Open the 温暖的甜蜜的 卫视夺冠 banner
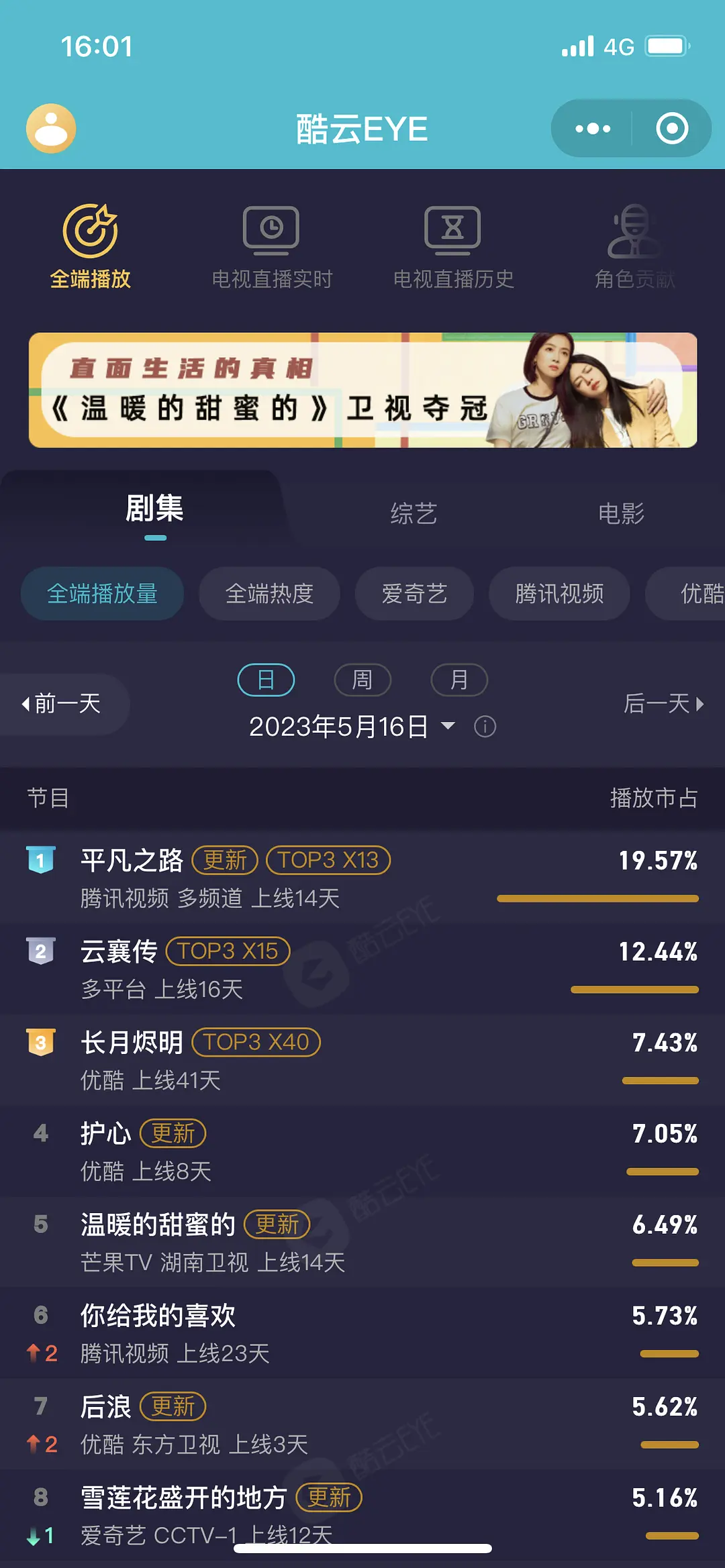Screen dimensions: 725x1568 click(x=362, y=390)
